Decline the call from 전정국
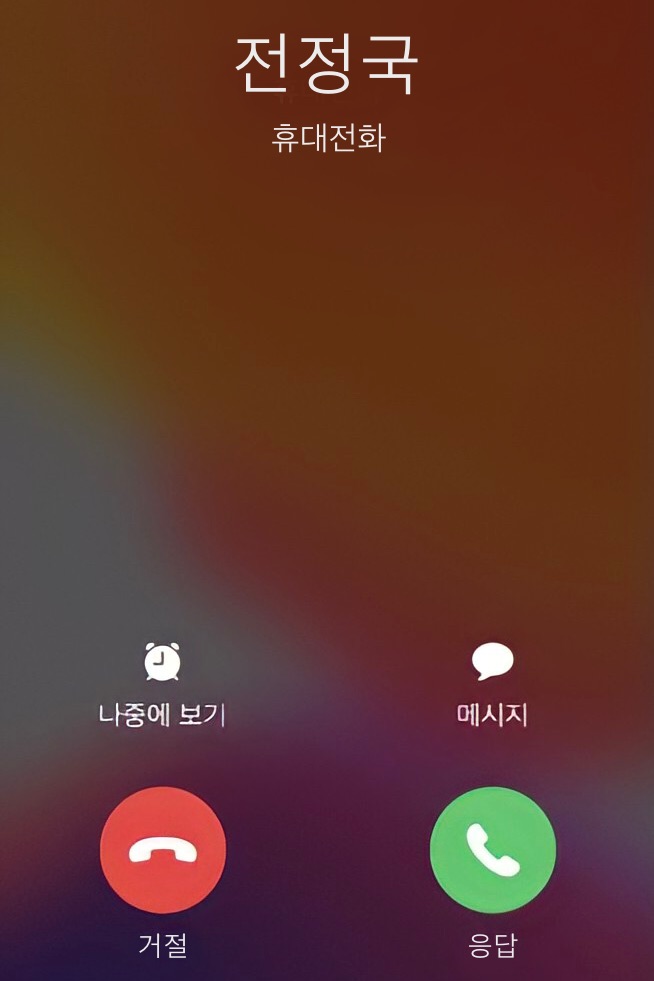654x981 pixels. click(x=163, y=850)
